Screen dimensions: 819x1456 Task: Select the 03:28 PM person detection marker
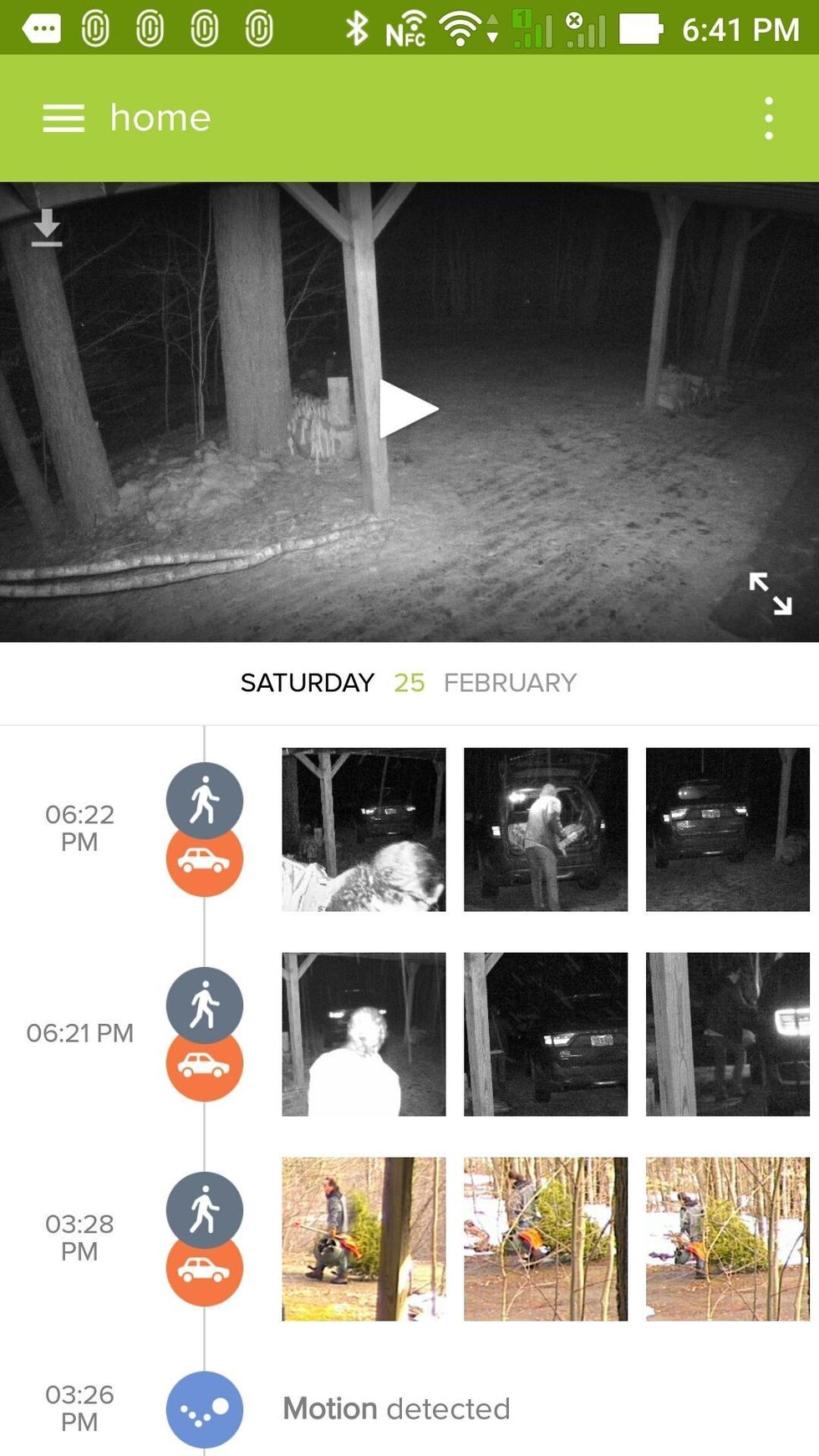tap(205, 1208)
